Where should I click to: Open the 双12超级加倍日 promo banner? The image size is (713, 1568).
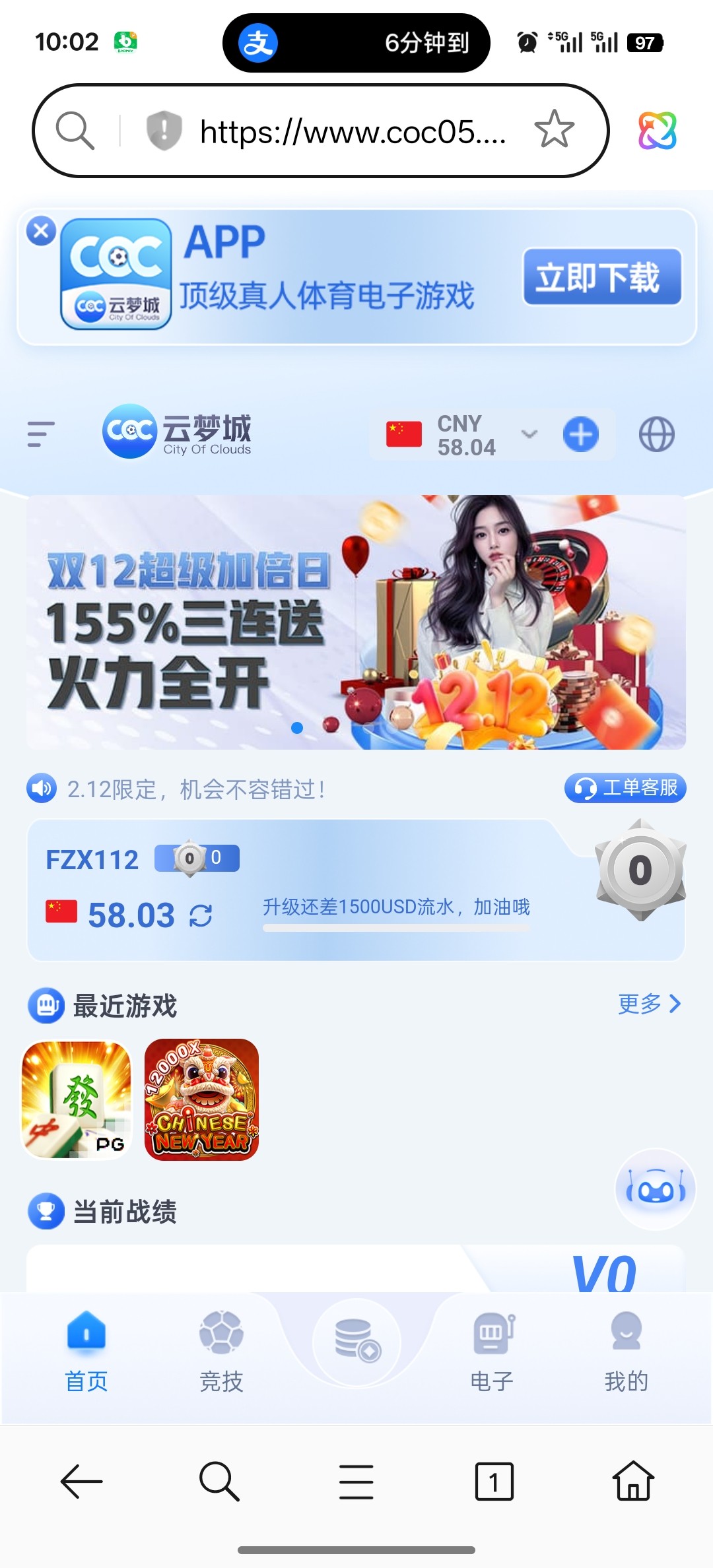coord(355,622)
